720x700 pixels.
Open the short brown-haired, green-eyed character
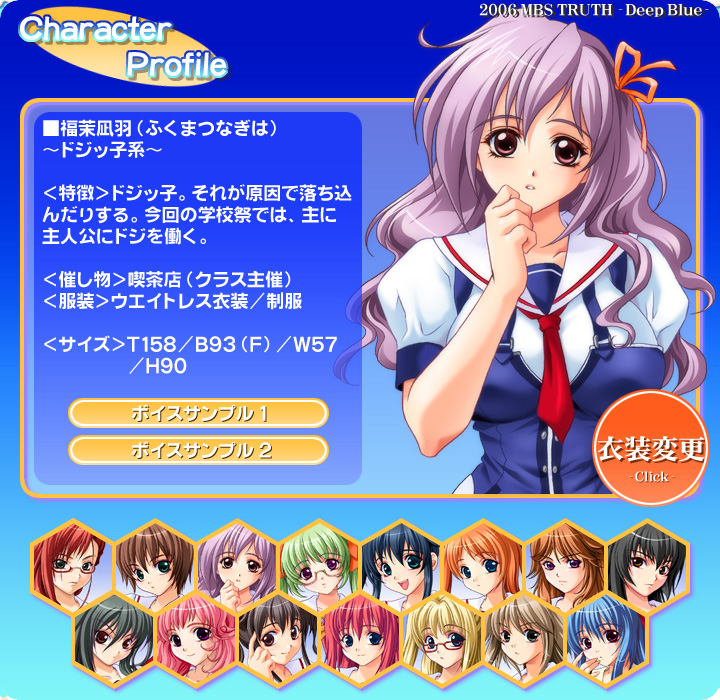pyautogui.click(x=155, y=563)
